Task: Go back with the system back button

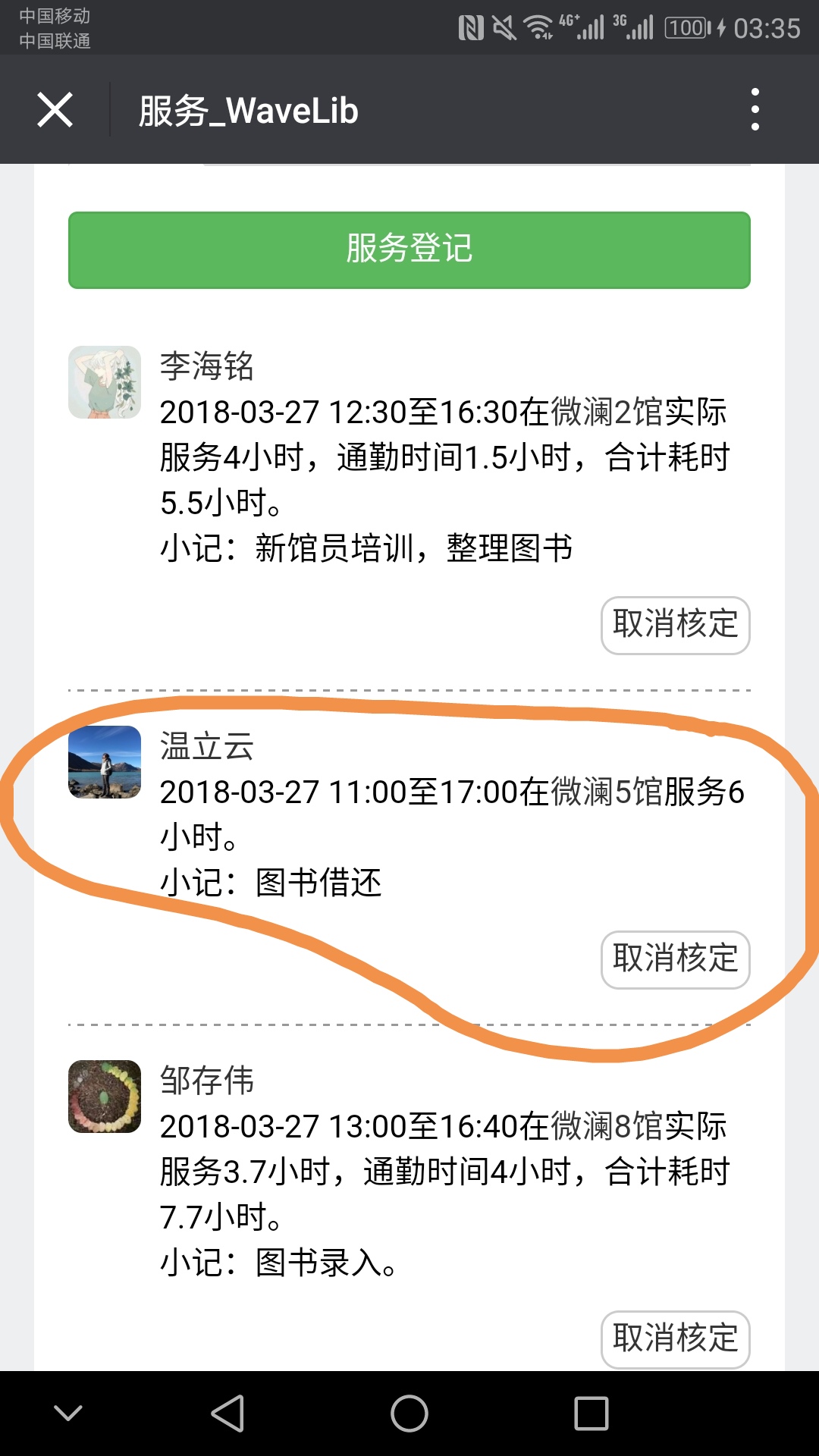Action: [x=227, y=1414]
